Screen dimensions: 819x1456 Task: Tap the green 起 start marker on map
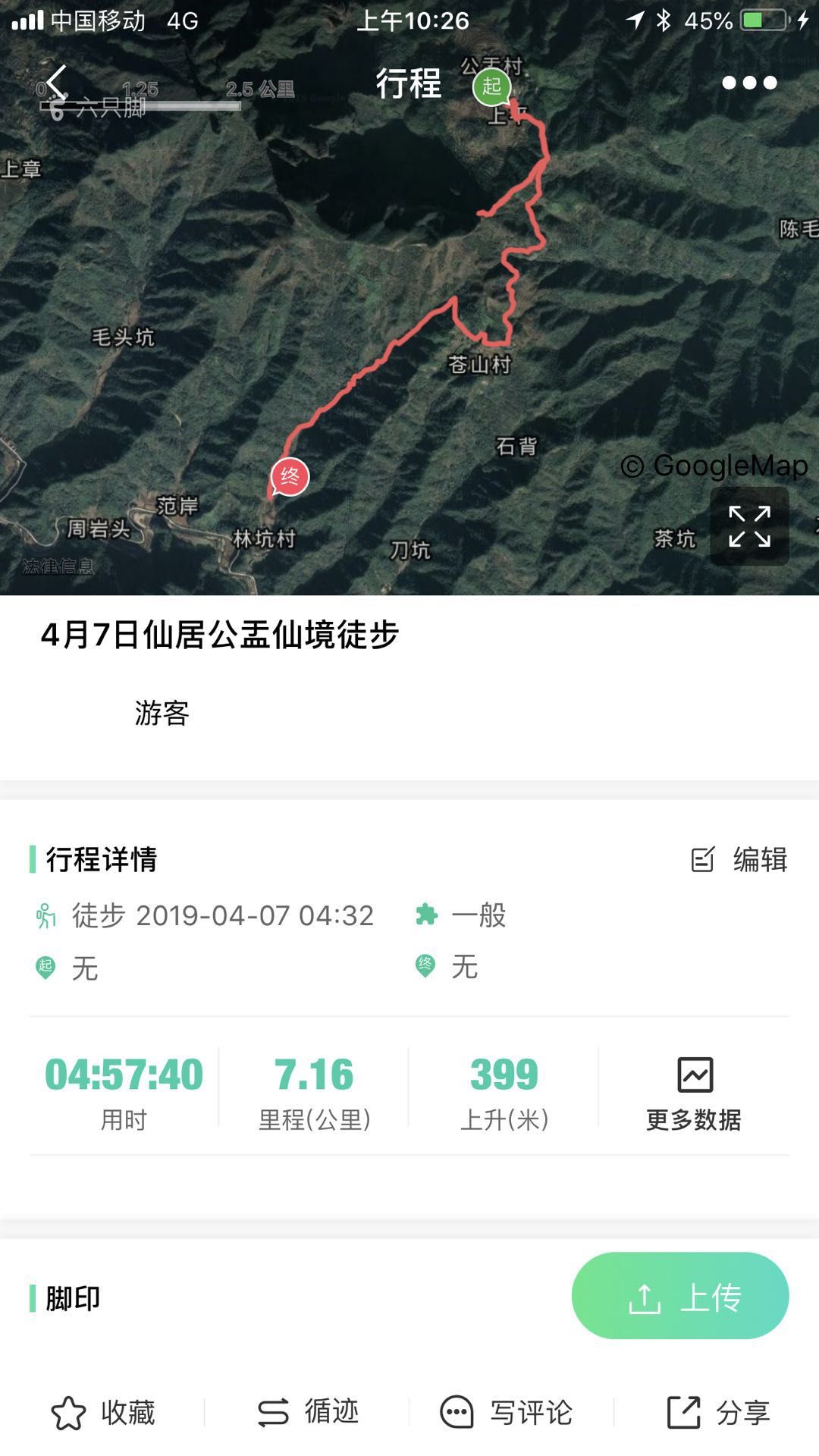pos(491,86)
